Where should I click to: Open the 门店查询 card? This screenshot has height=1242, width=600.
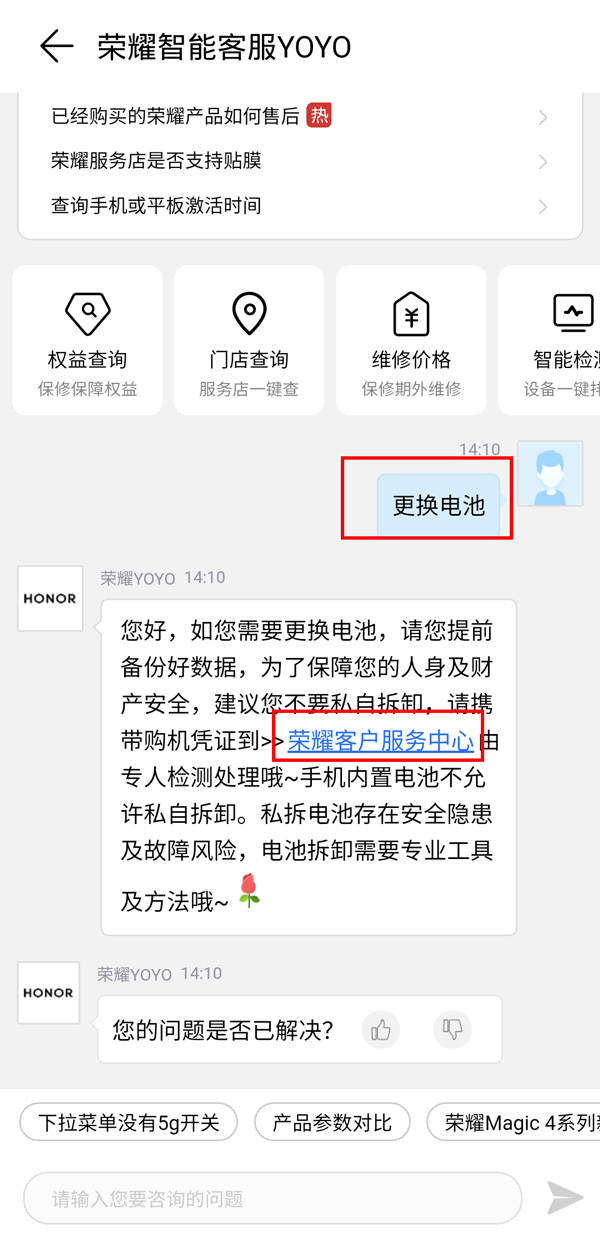pos(249,340)
